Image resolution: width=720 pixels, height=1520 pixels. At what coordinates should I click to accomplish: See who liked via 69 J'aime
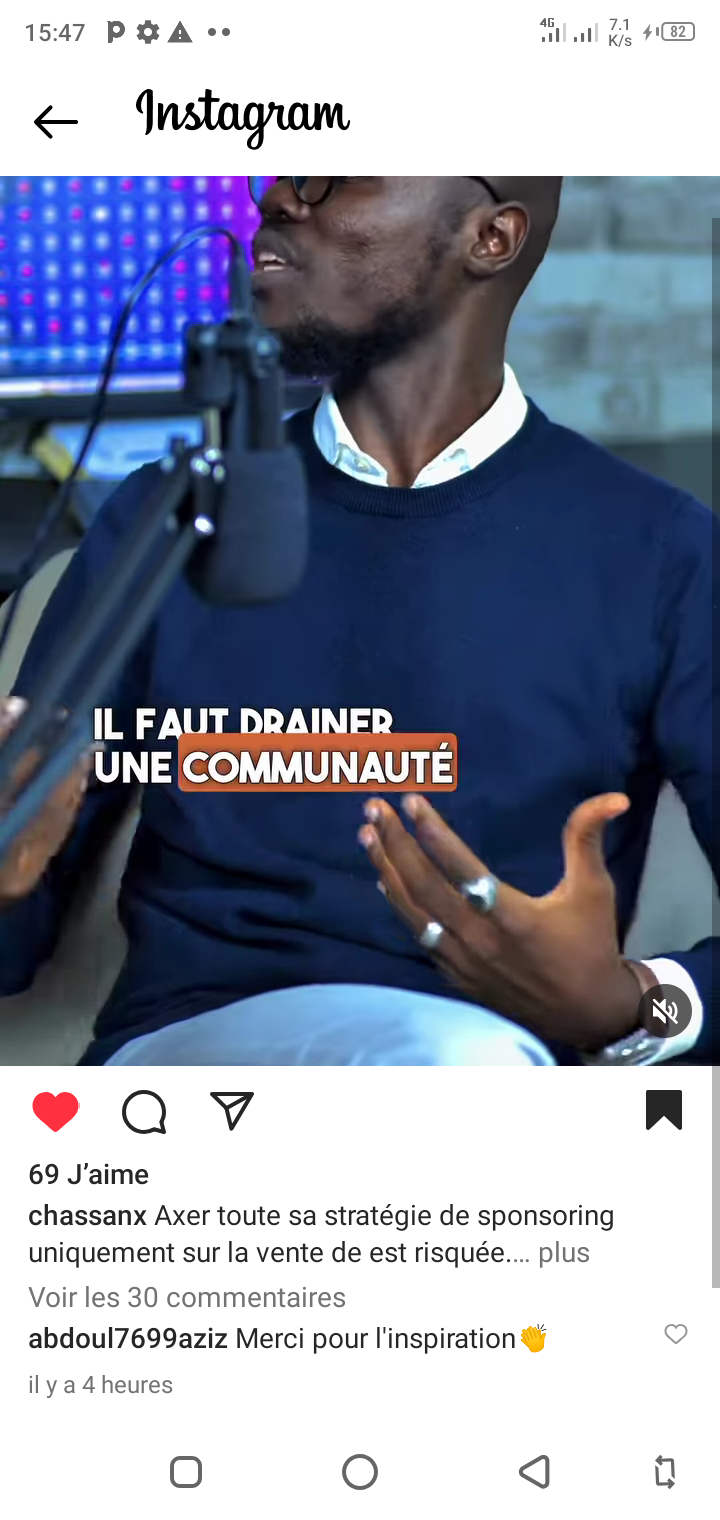(x=89, y=1174)
